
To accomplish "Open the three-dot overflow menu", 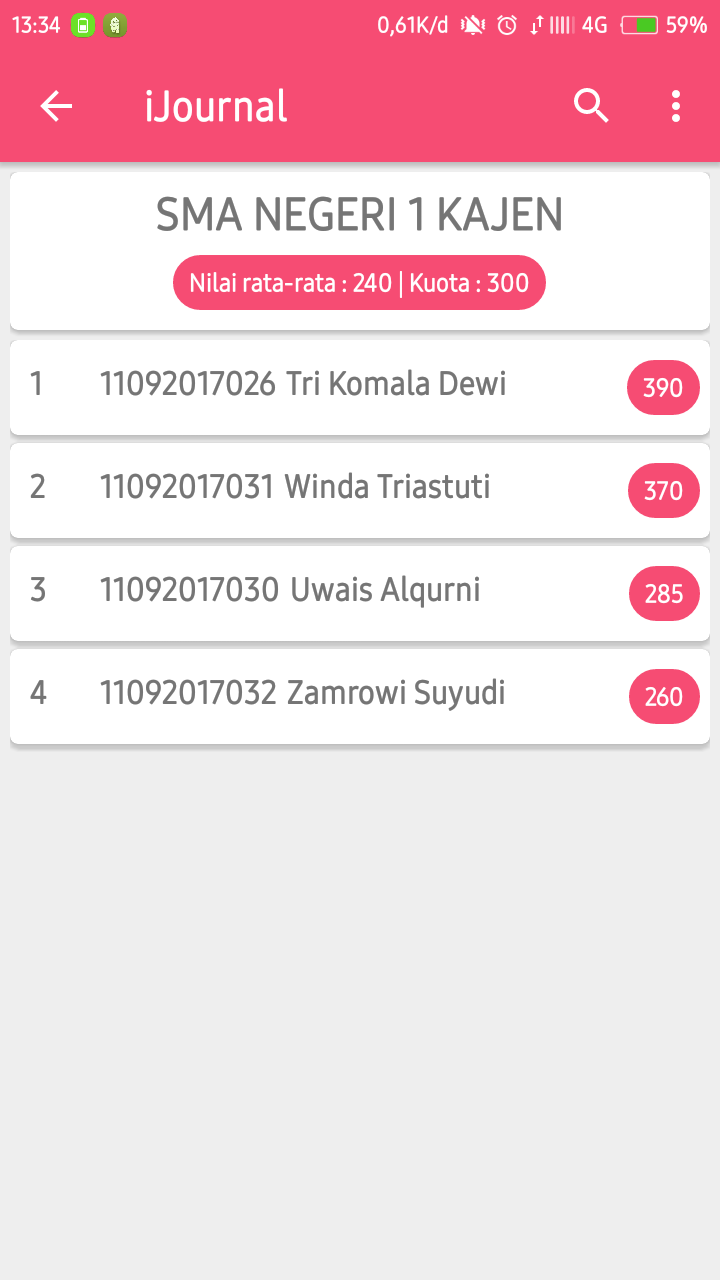I will [675, 105].
